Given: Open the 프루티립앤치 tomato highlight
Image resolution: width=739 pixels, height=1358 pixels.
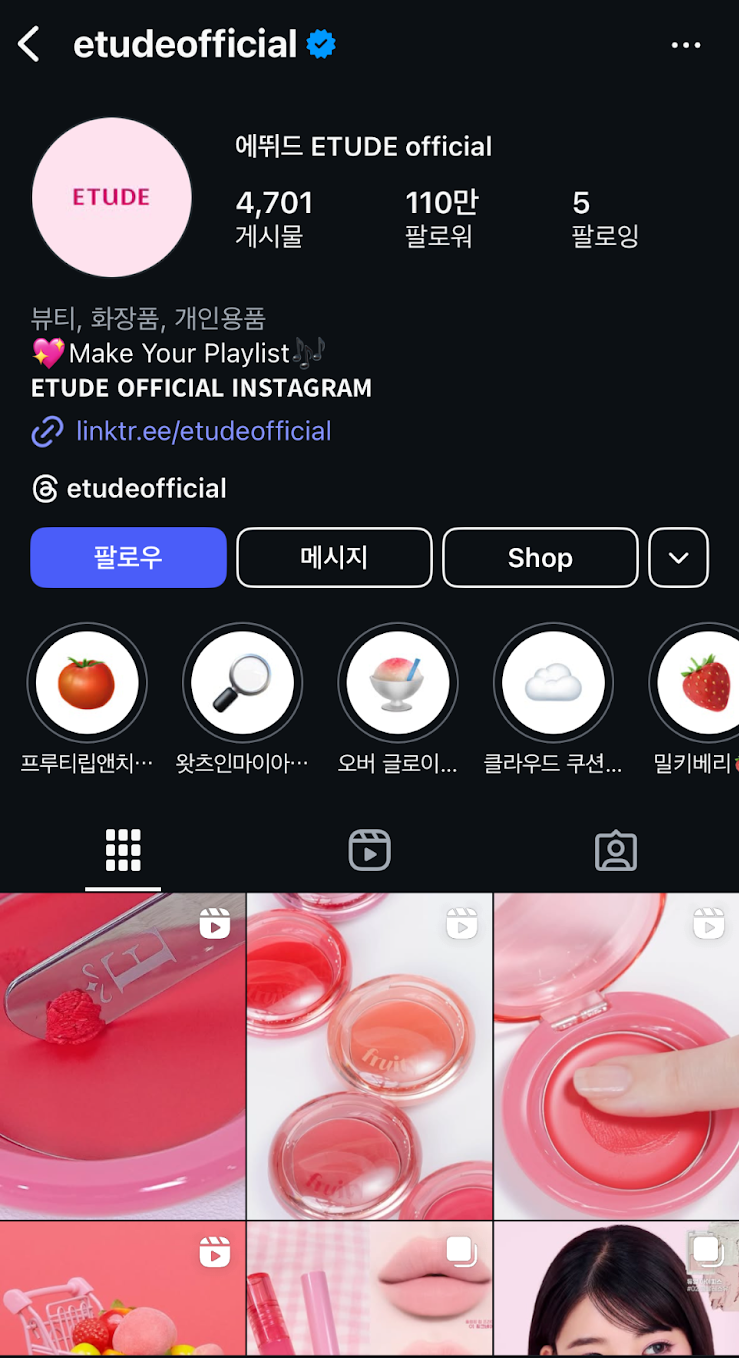Looking at the screenshot, I should (87, 684).
